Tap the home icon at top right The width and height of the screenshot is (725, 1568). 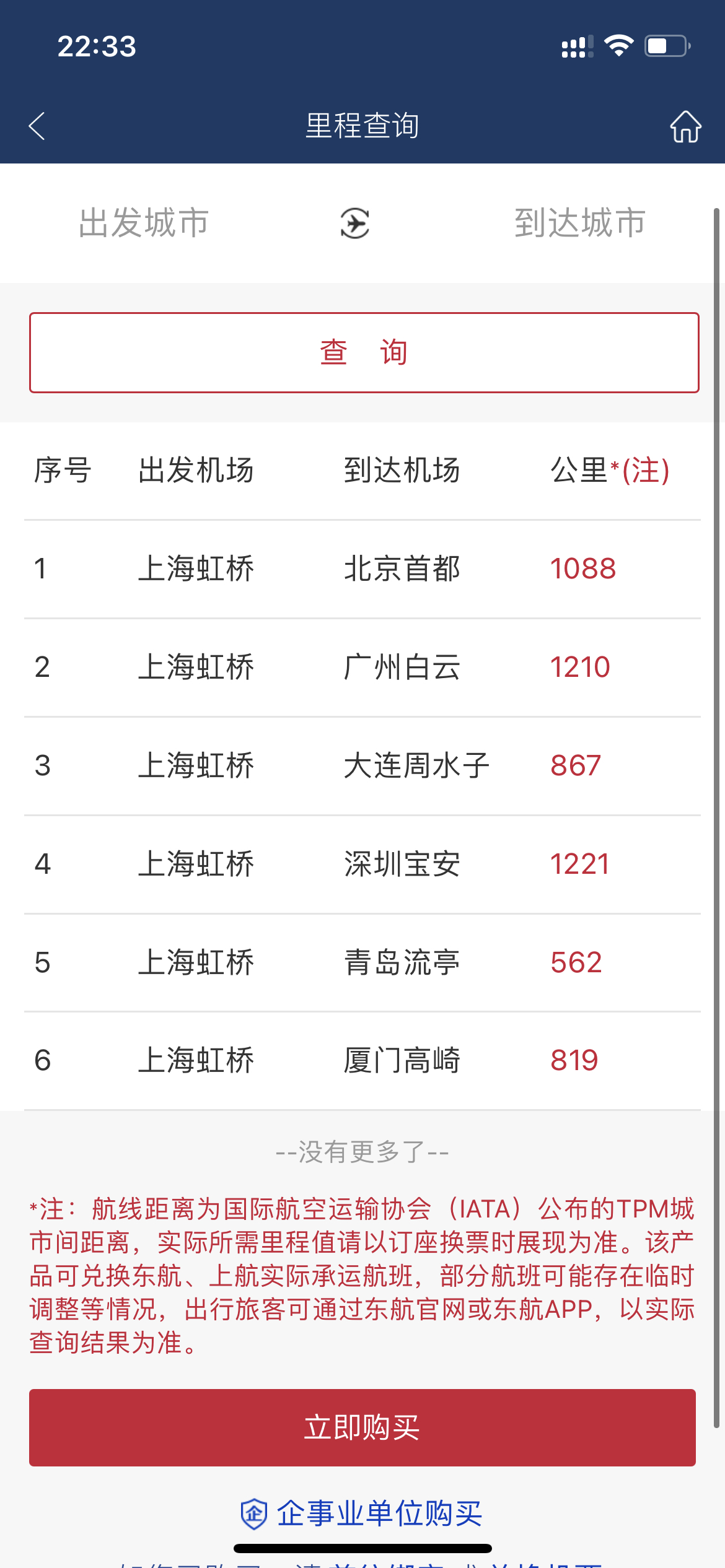click(x=685, y=126)
